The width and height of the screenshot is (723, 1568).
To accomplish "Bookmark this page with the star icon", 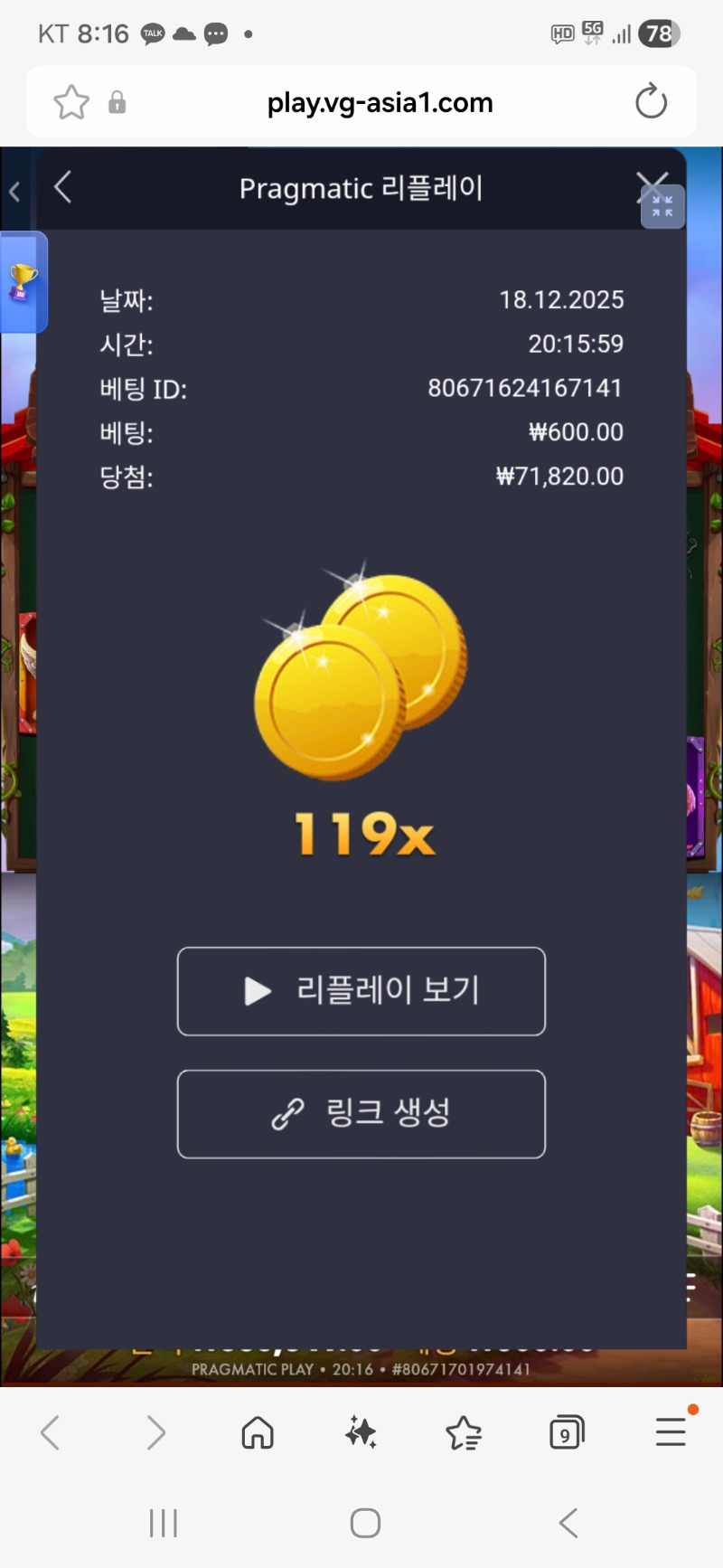I will (71, 102).
